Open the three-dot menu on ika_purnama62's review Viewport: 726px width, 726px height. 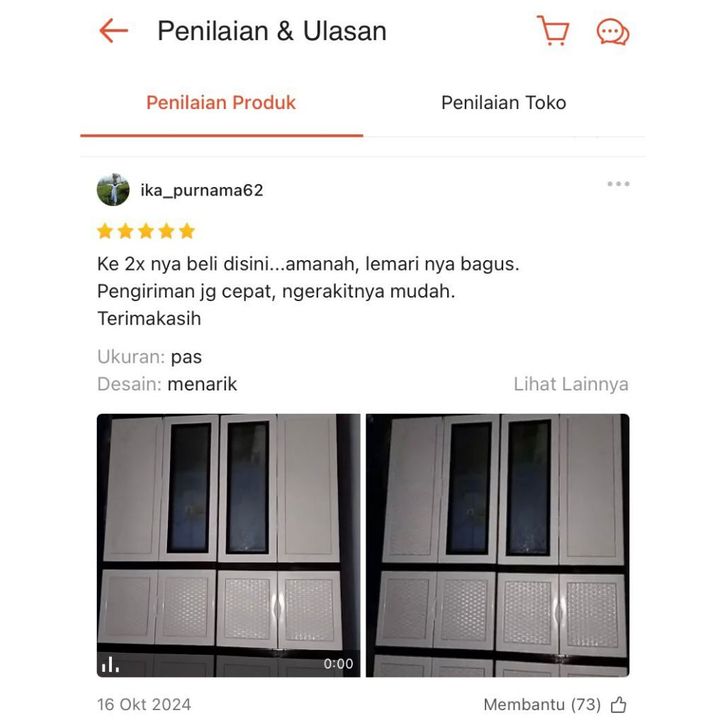[618, 184]
